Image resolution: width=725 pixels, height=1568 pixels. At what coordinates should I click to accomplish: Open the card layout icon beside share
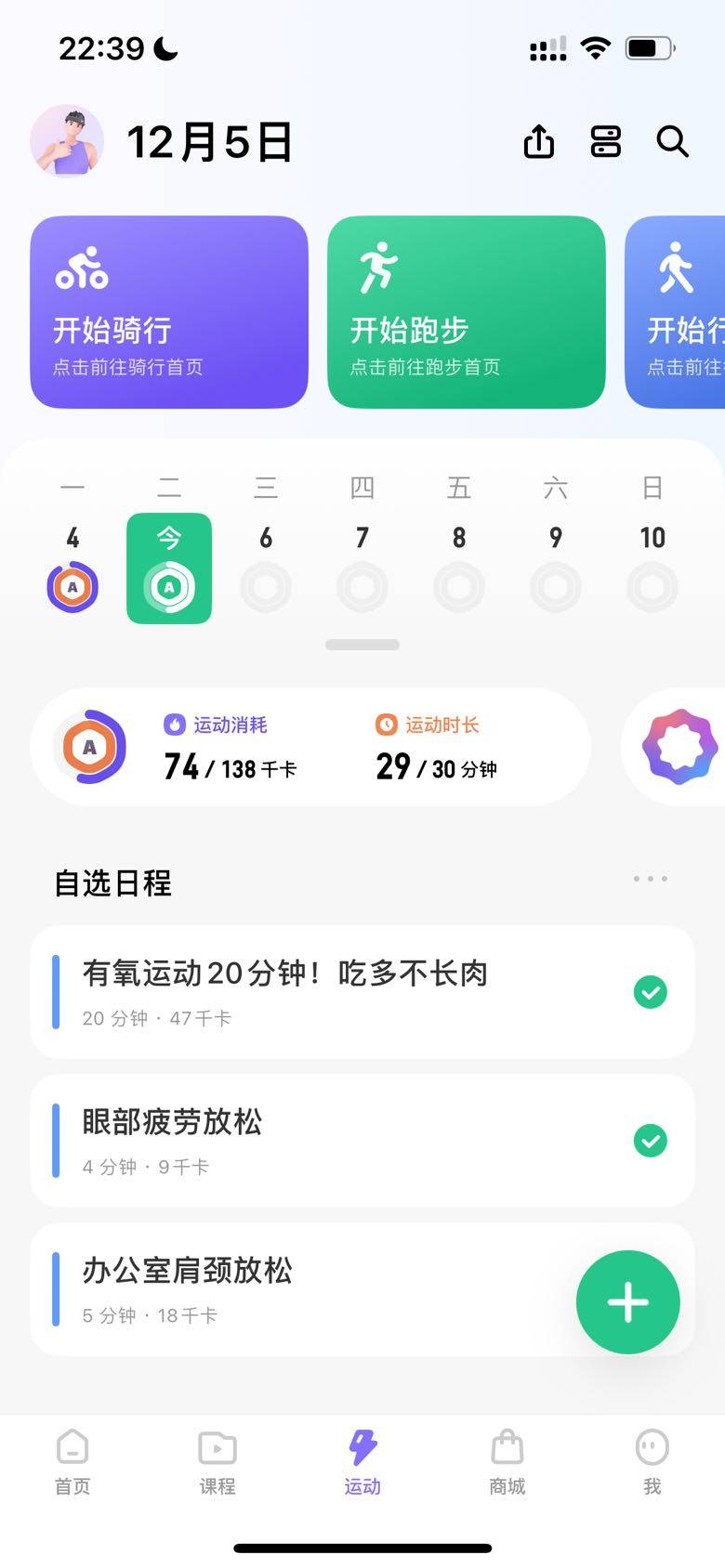[606, 142]
